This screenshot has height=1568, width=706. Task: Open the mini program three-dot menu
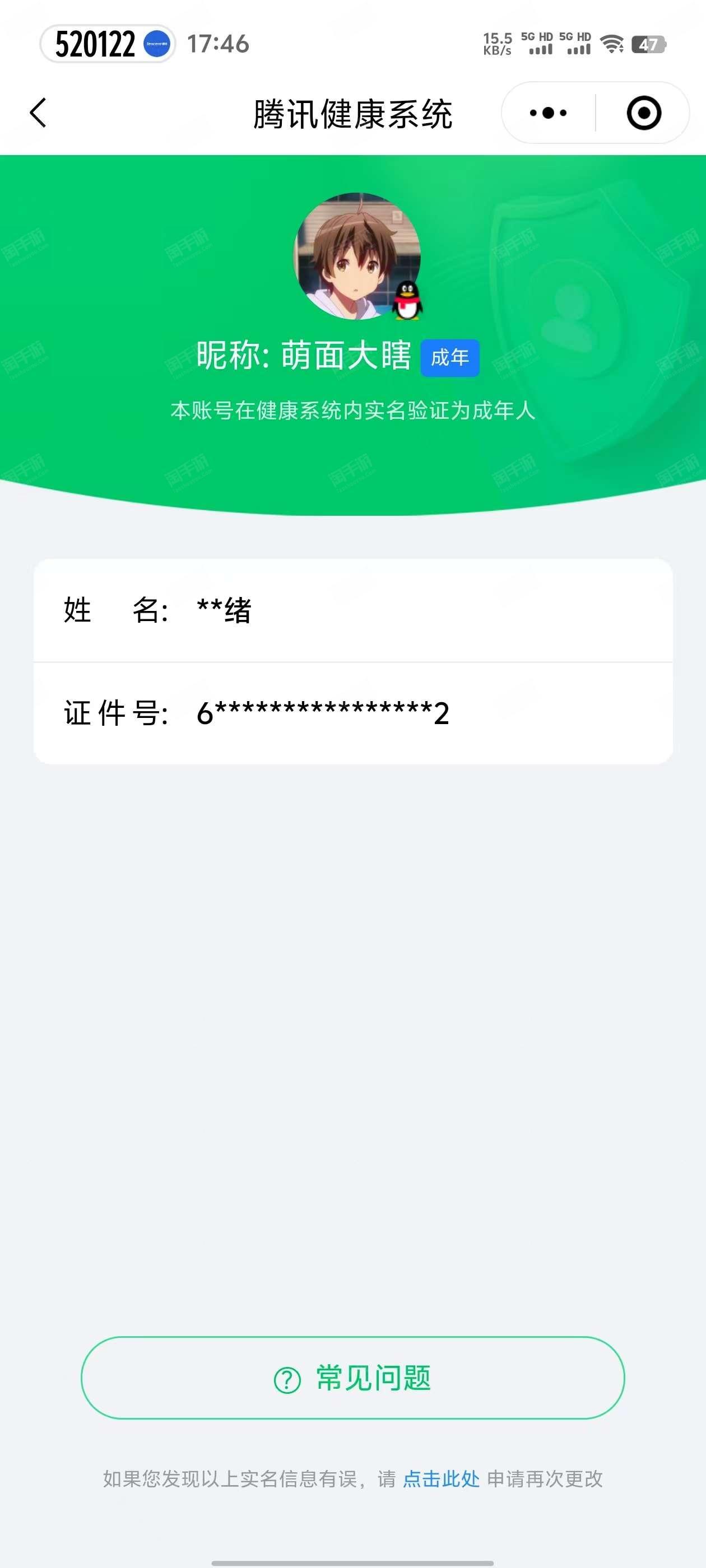click(x=547, y=113)
